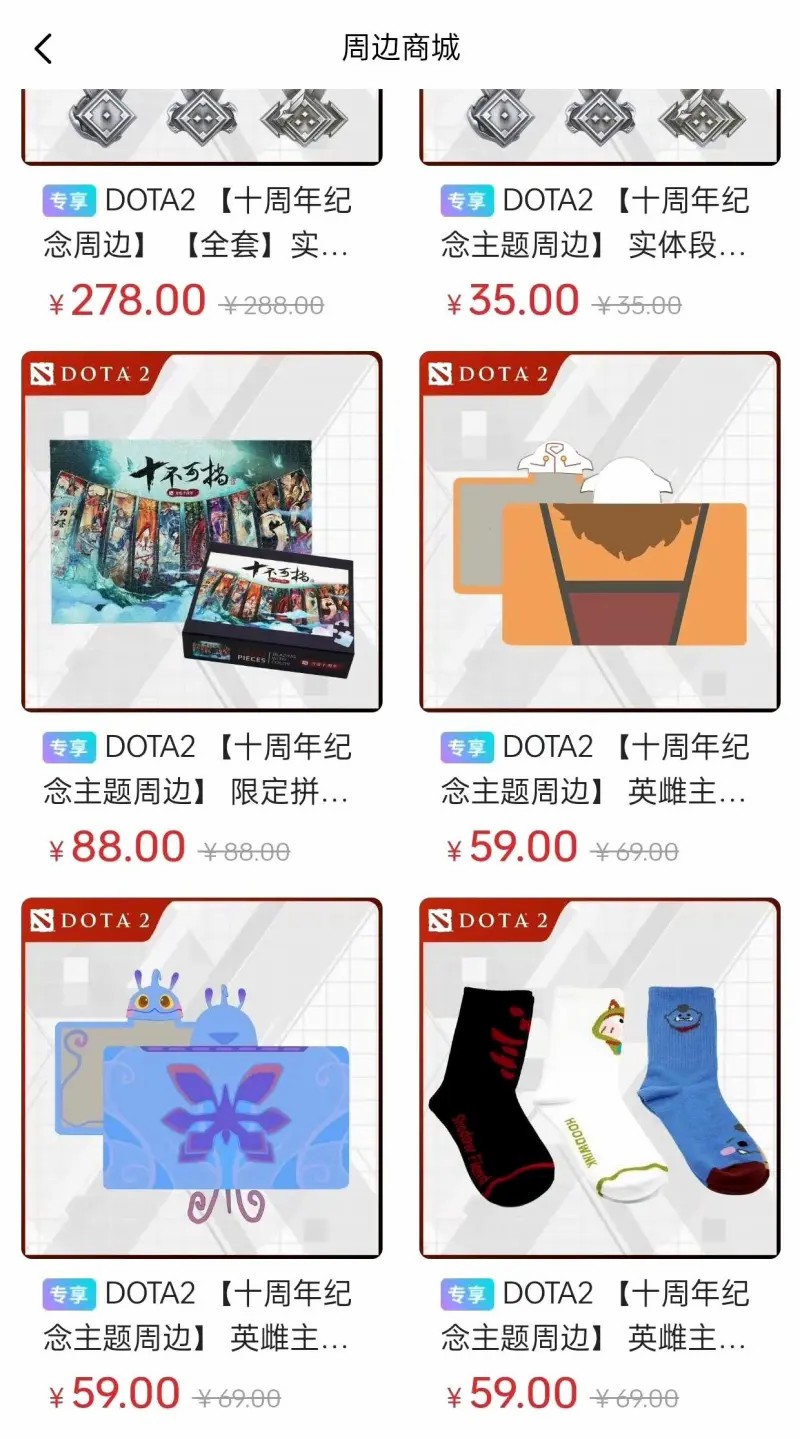This screenshot has width=800, height=1439.
Task: Tap the 专享 badge on the butterfly product
Action: click(x=68, y=1293)
